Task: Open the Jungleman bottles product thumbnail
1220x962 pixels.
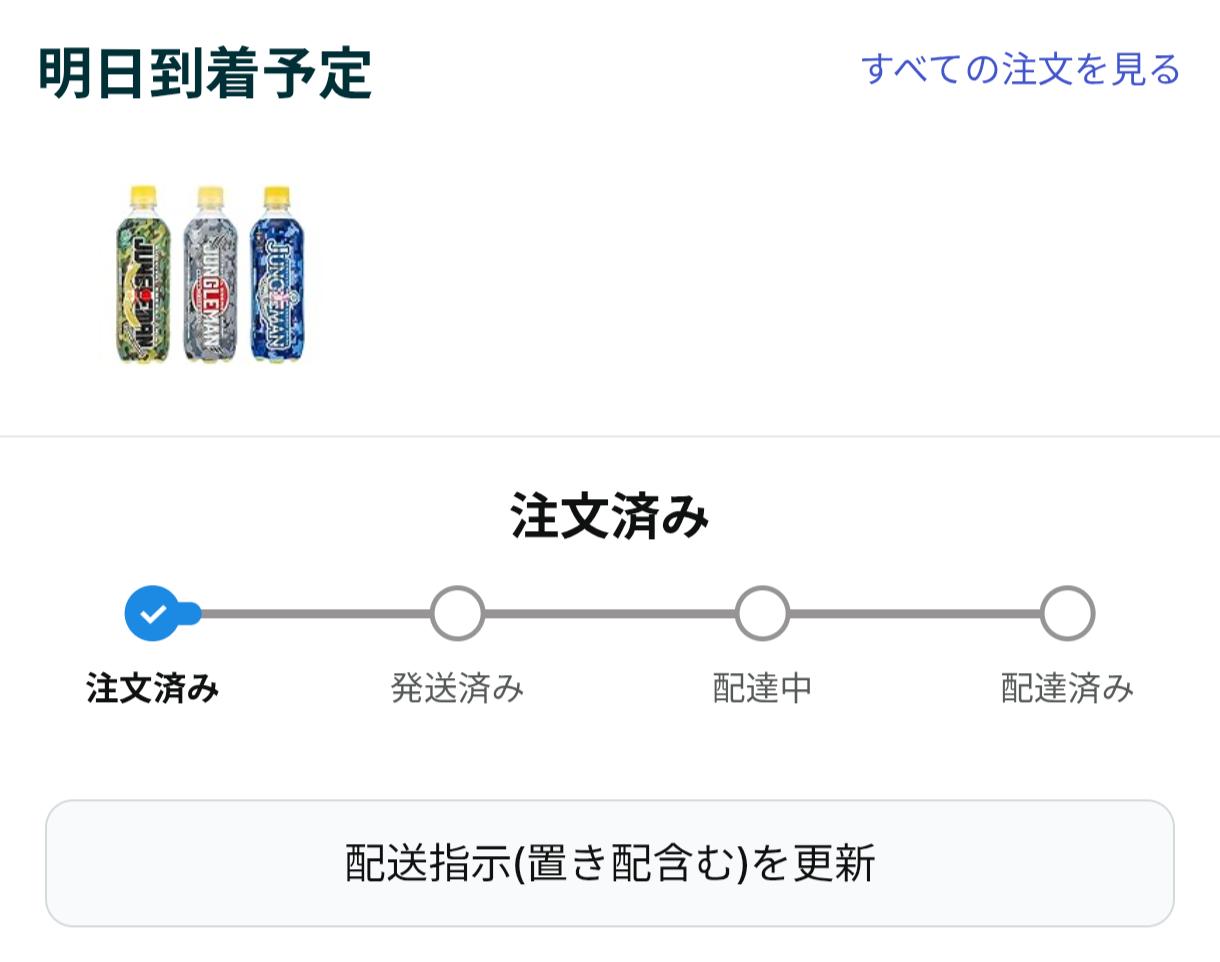Action: point(209,273)
